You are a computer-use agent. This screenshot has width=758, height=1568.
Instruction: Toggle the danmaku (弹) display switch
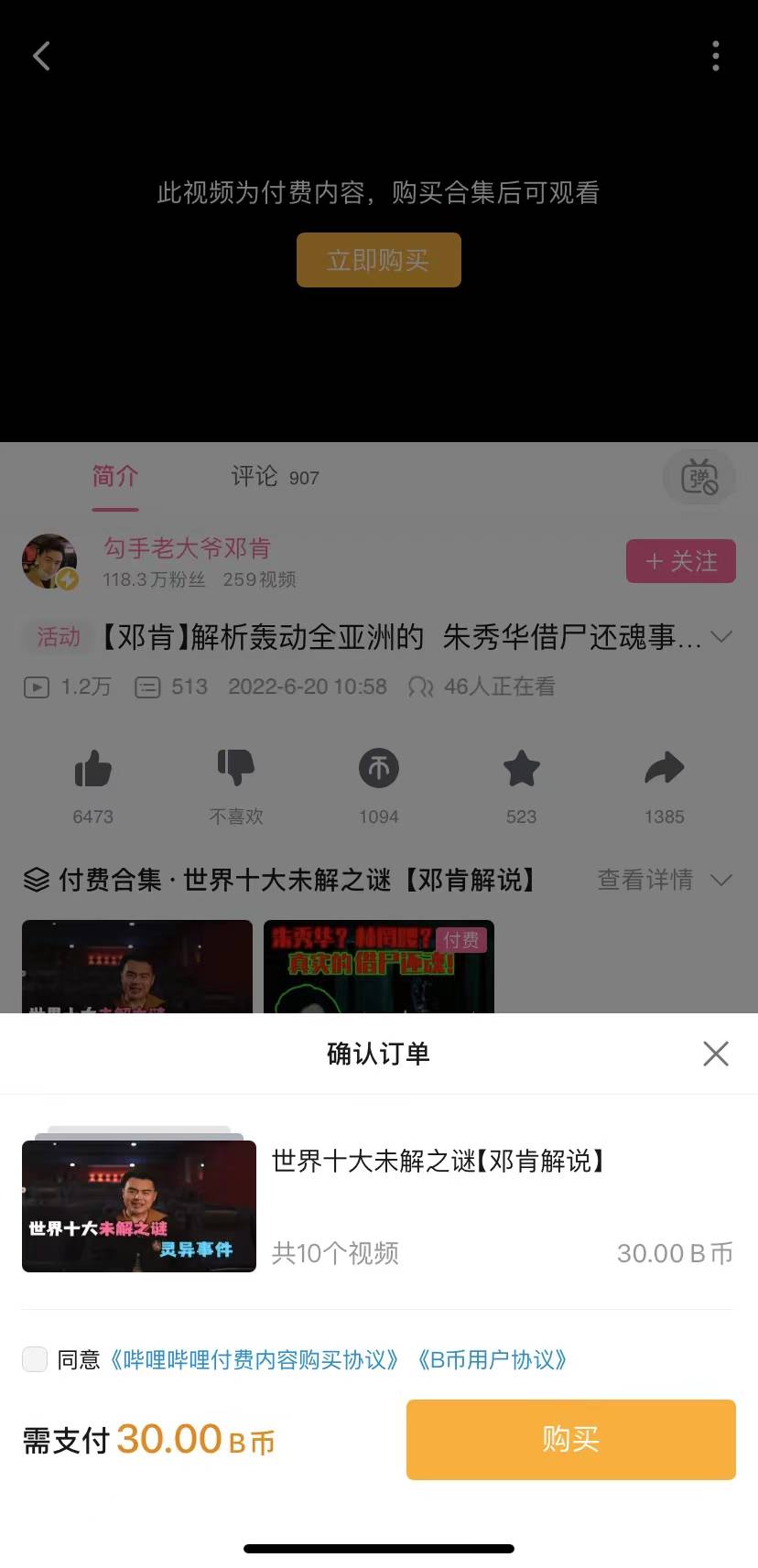[698, 478]
